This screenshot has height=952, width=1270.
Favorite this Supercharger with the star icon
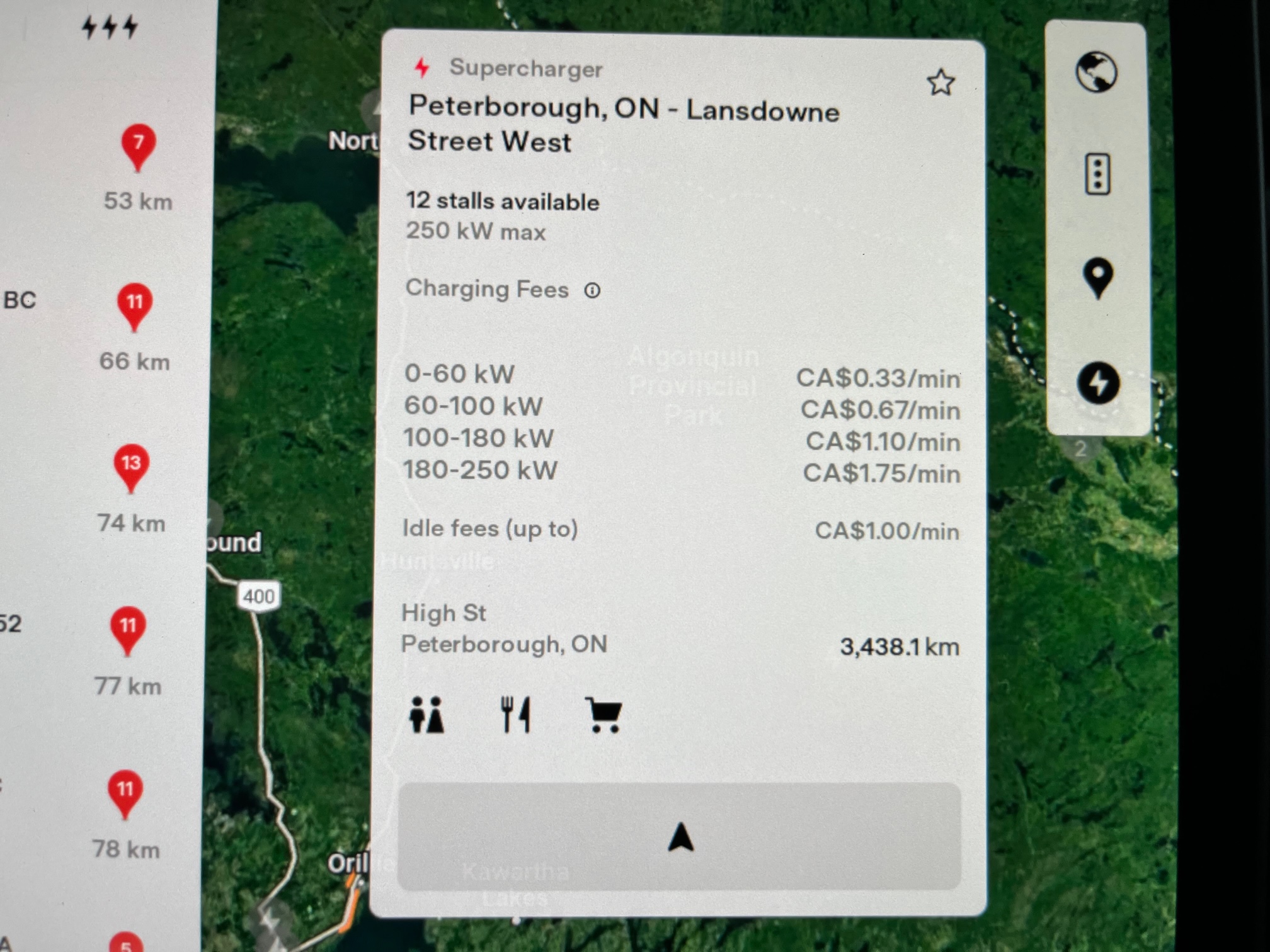click(x=941, y=82)
